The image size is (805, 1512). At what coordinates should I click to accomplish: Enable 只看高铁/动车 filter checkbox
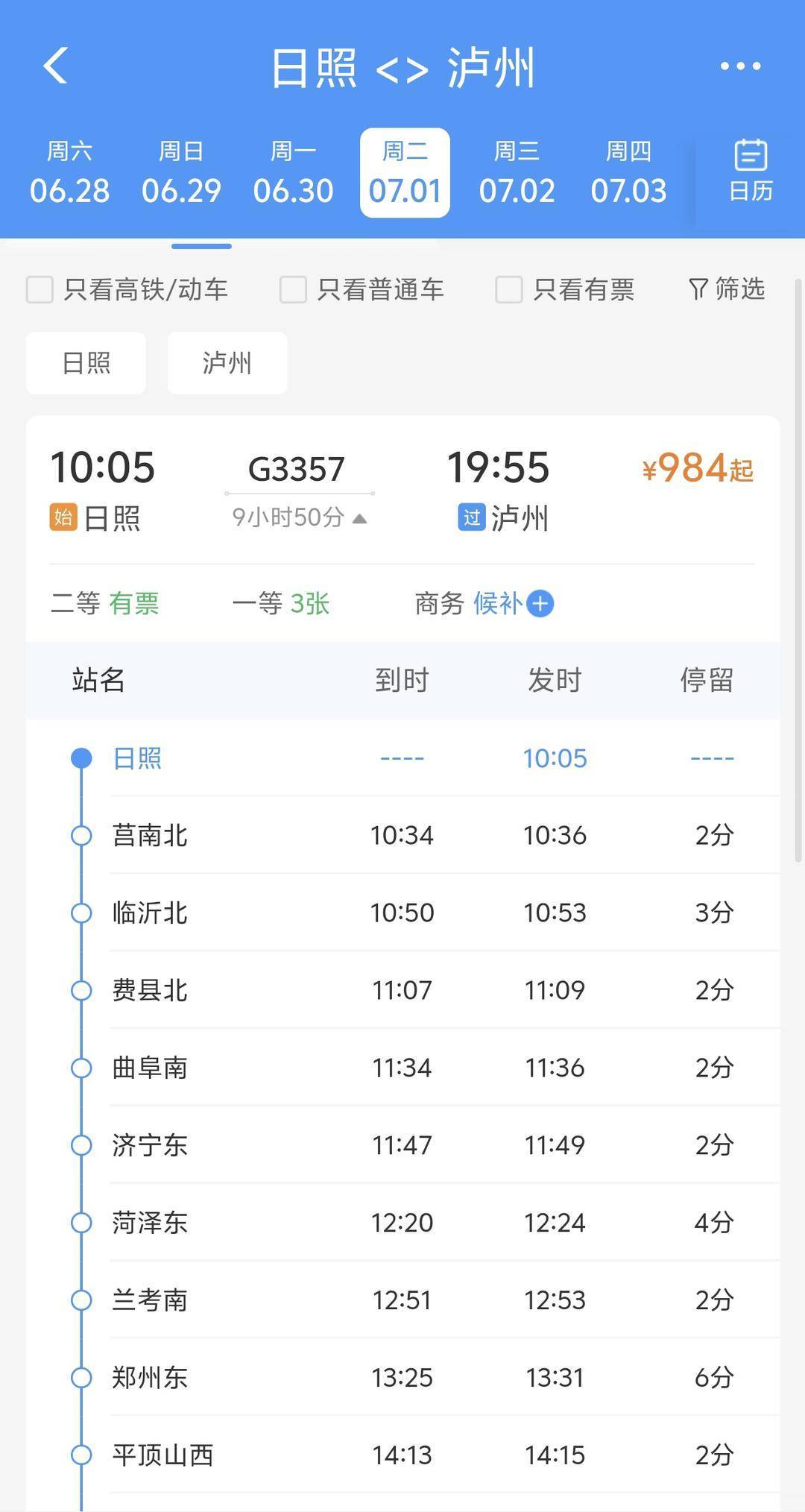40,290
